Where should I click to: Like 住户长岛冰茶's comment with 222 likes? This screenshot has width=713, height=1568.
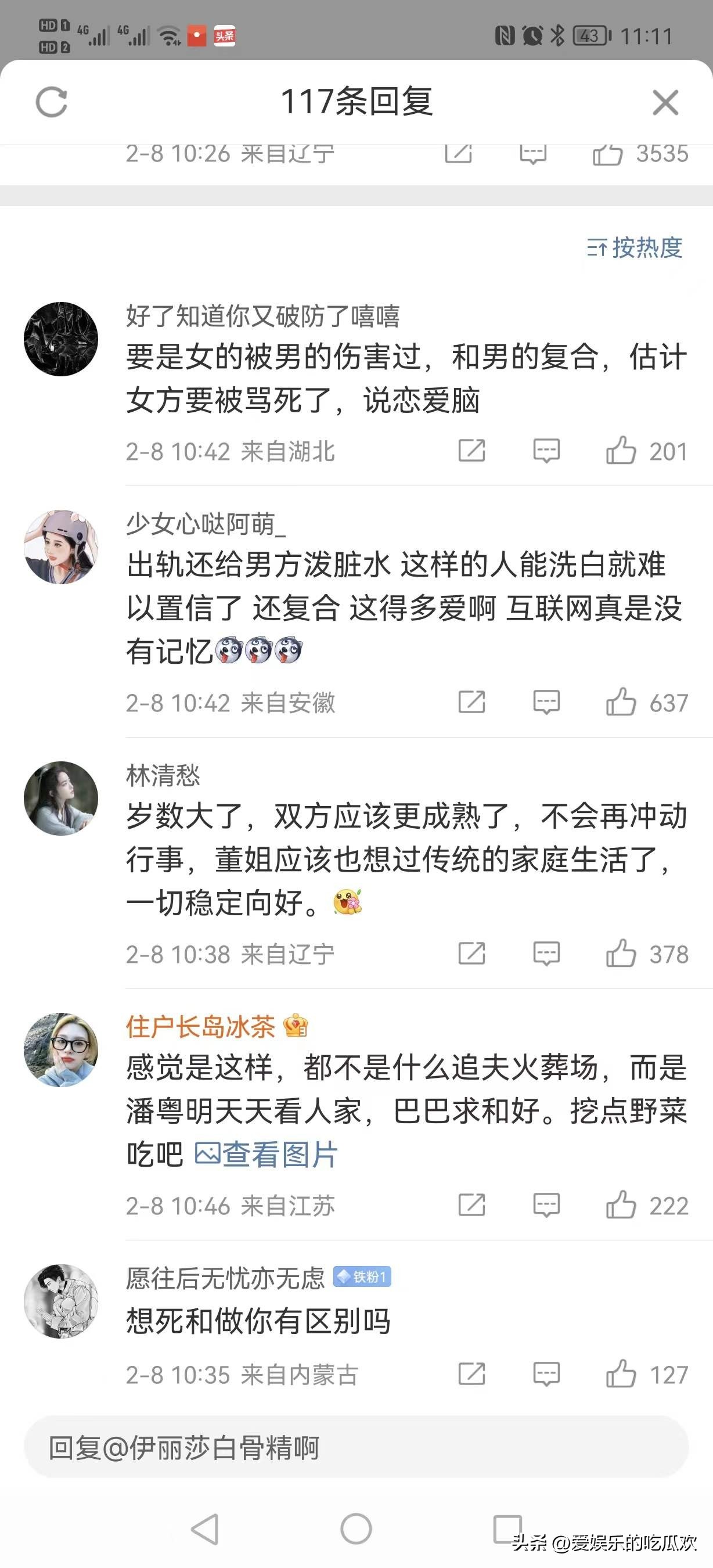621,1205
